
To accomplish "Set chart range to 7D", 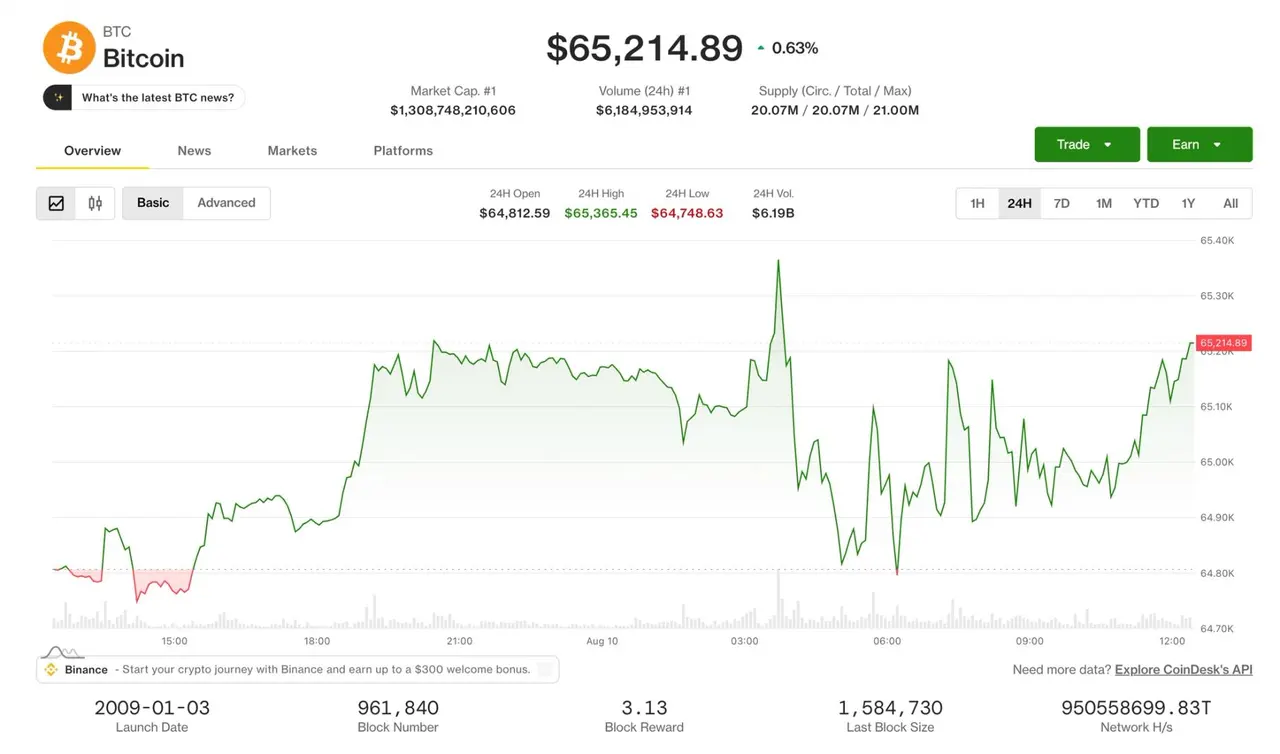I will pos(1062,203).
